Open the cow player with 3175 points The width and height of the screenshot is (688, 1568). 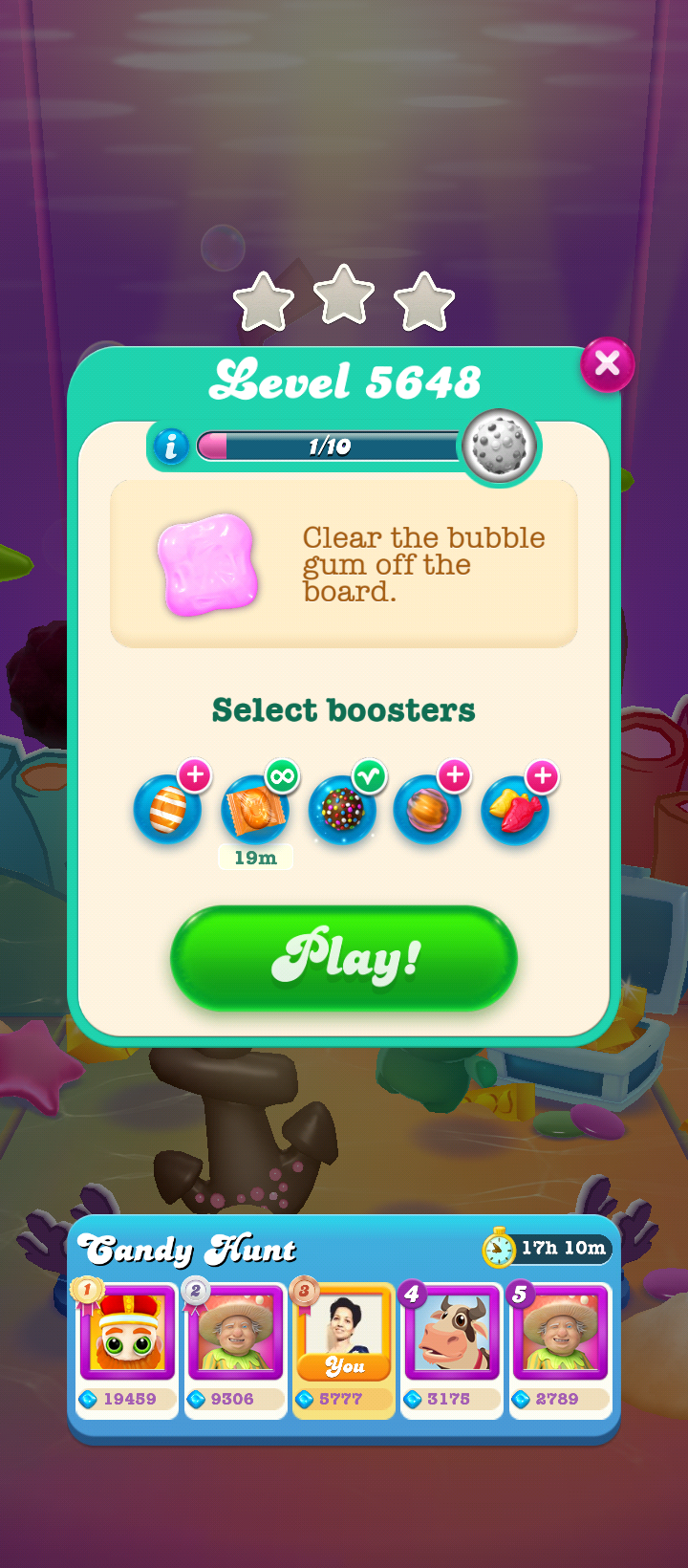452,1348
